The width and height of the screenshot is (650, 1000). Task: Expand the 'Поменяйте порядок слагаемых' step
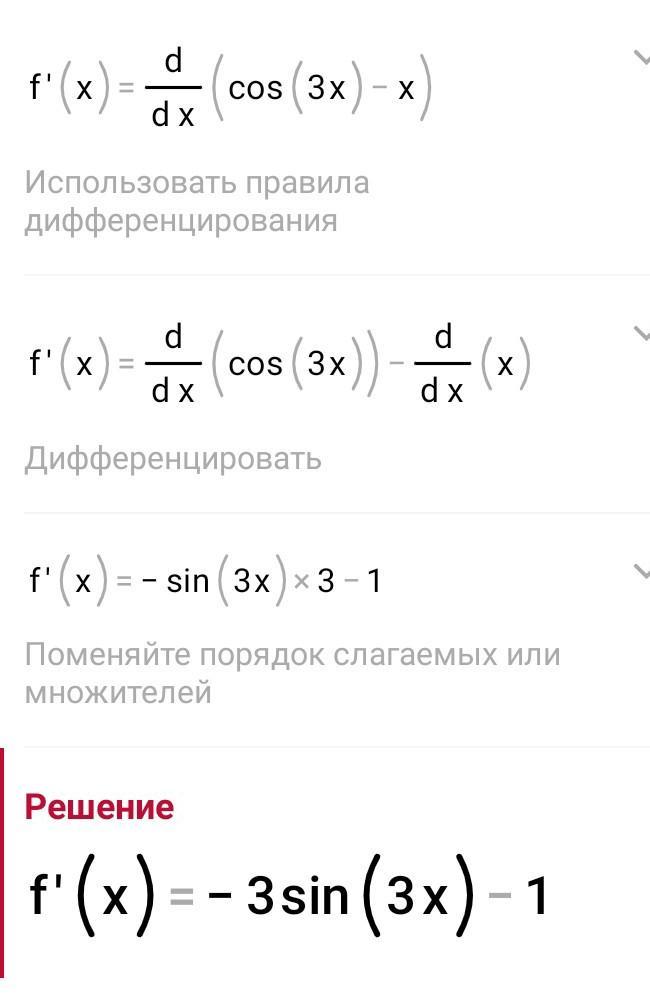coord(641,571)
